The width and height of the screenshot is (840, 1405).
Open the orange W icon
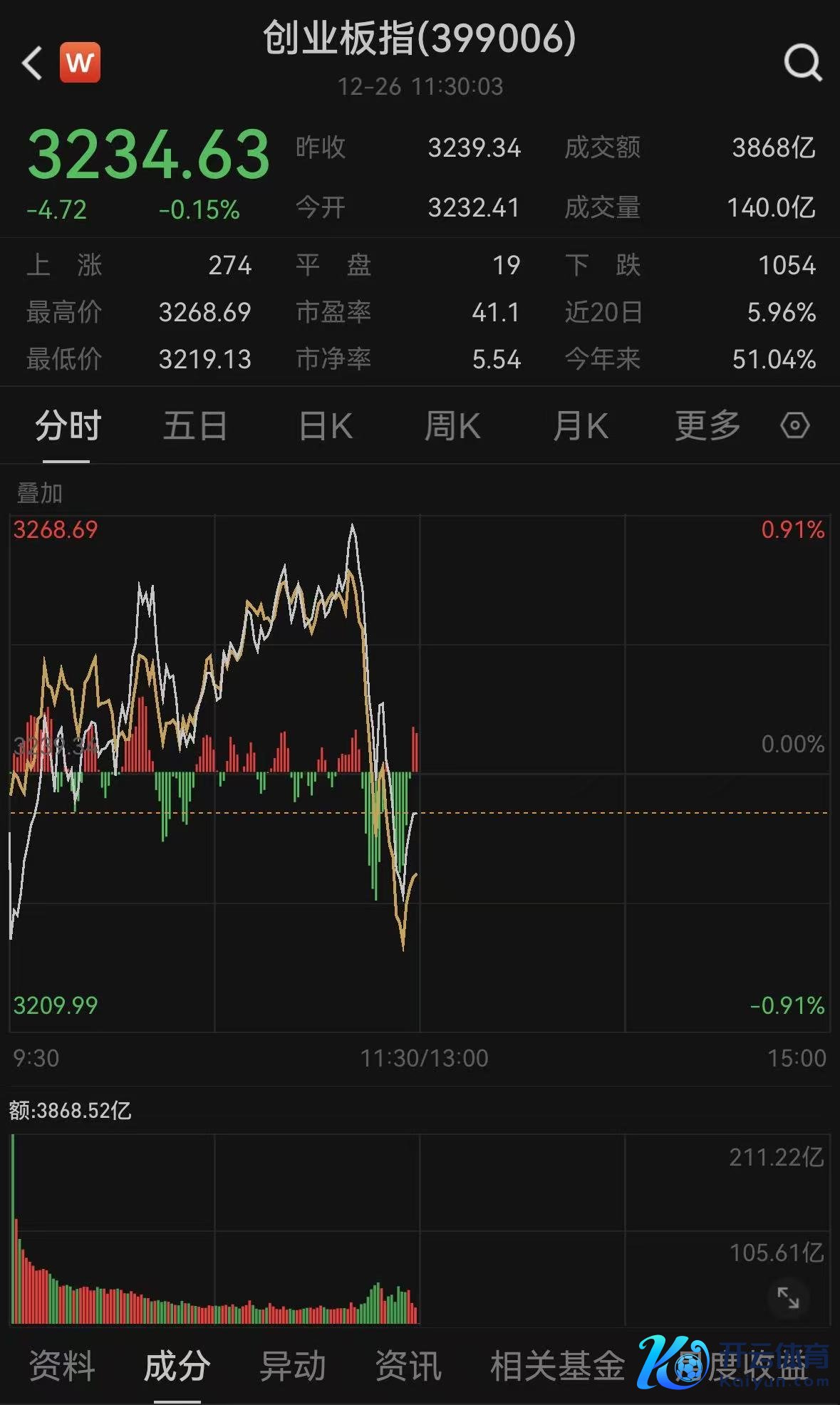point(80,63)
